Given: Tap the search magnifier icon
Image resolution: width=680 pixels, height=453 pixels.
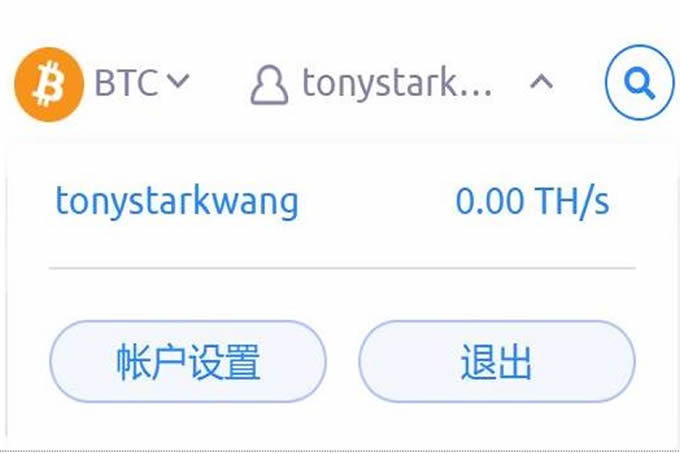Looking at the screenshot, I should [640, 84].
